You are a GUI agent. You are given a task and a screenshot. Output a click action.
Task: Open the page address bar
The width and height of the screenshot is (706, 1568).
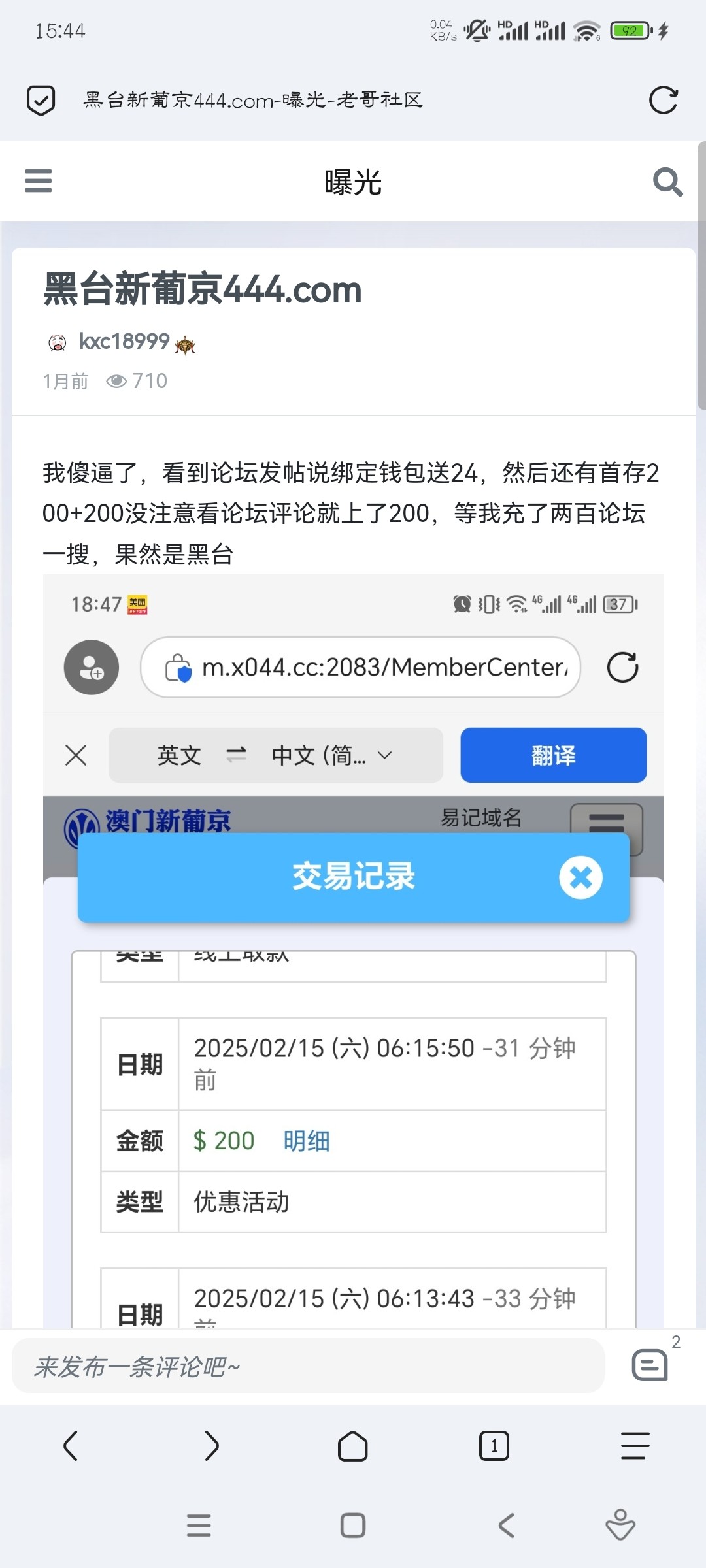tap(253, 100)
